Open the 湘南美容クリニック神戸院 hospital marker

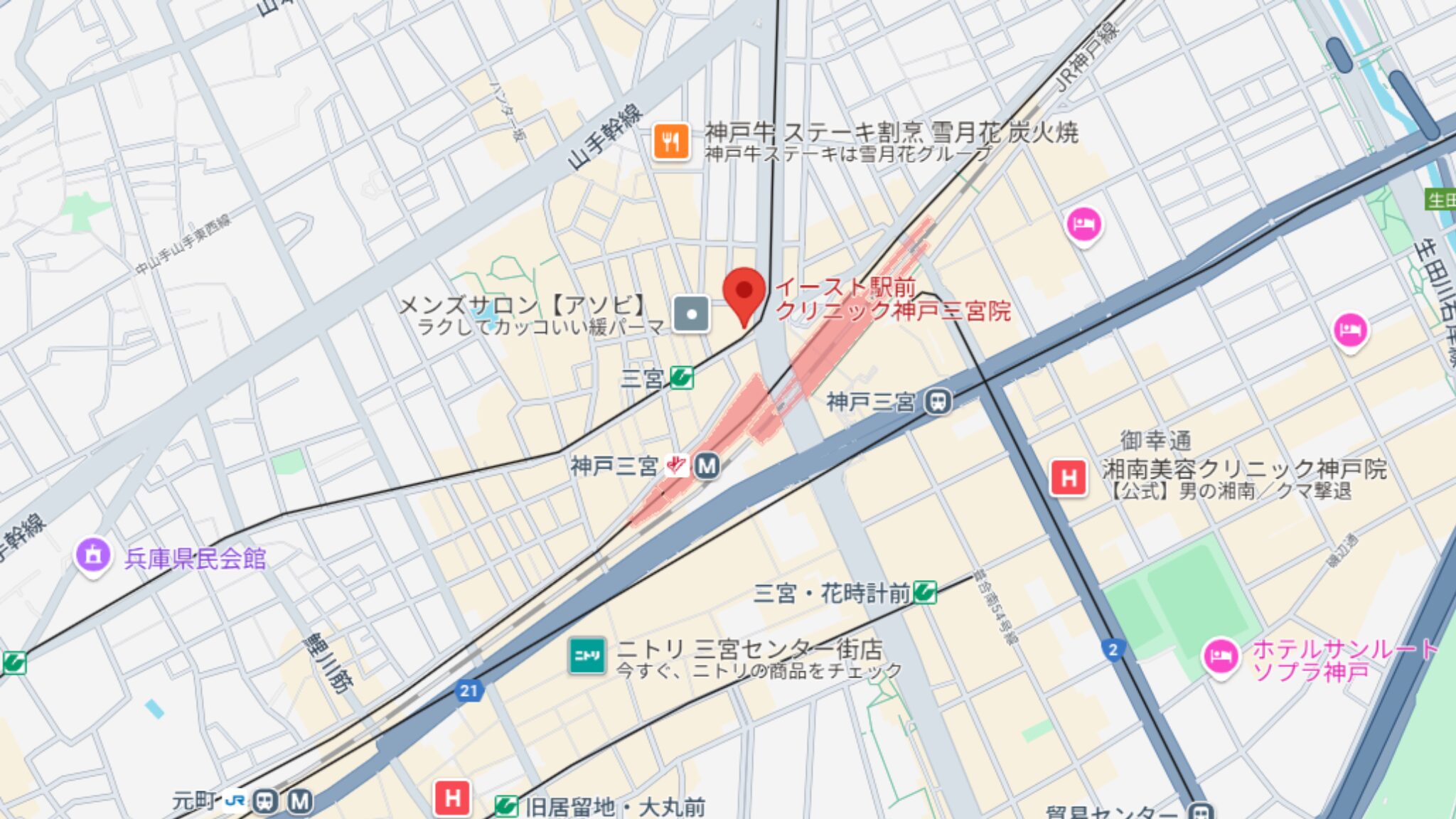click(x=1069, y=478)
